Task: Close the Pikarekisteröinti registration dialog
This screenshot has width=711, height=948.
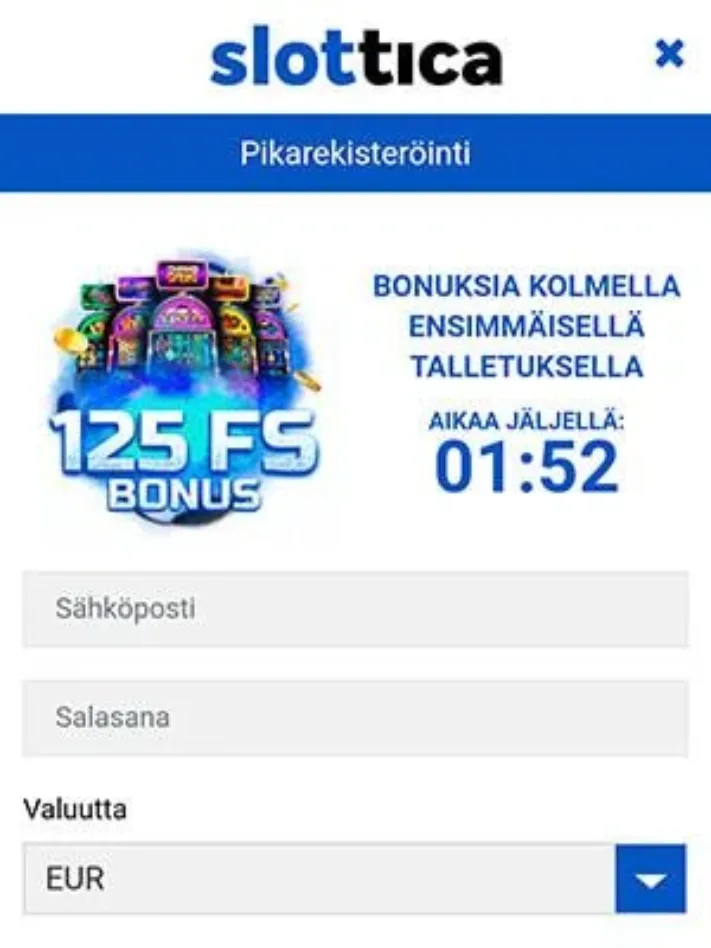Action: click(x=669, y=54)
